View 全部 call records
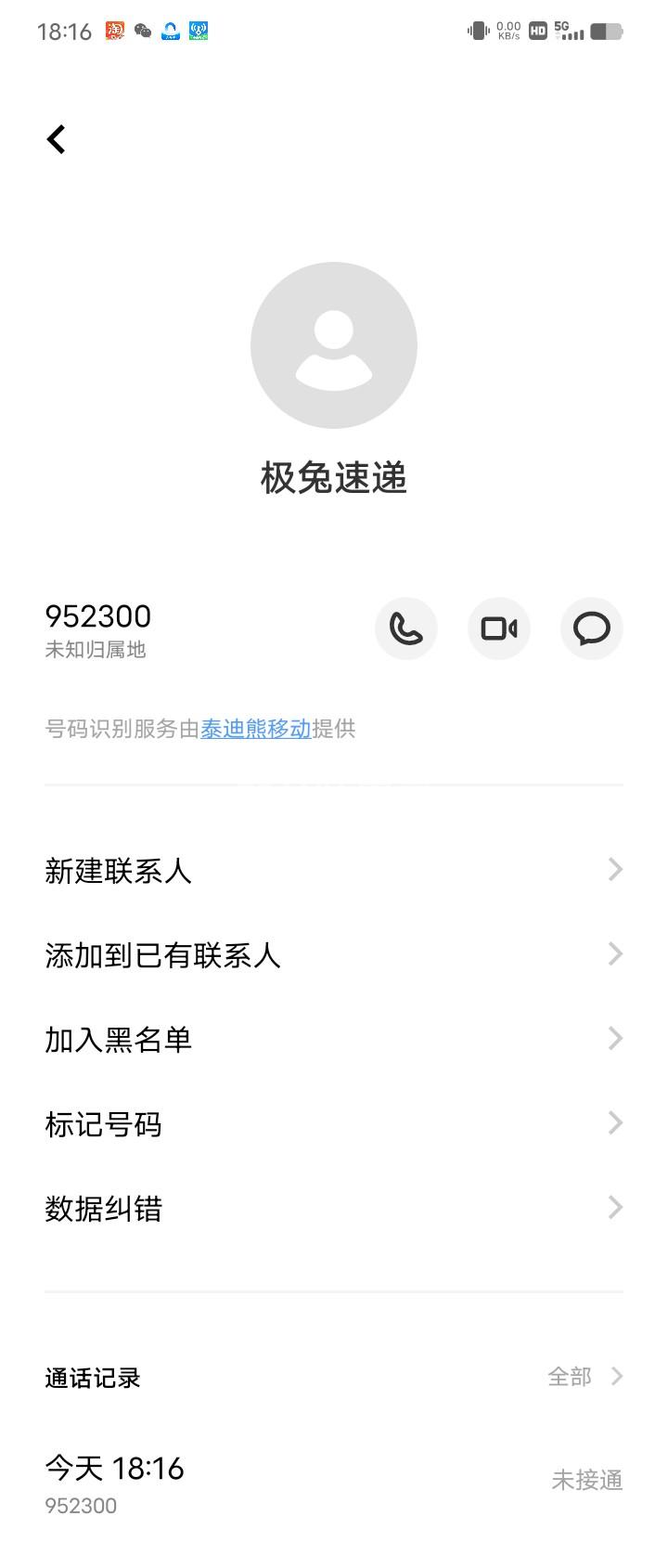 (x=584, y=1377)
